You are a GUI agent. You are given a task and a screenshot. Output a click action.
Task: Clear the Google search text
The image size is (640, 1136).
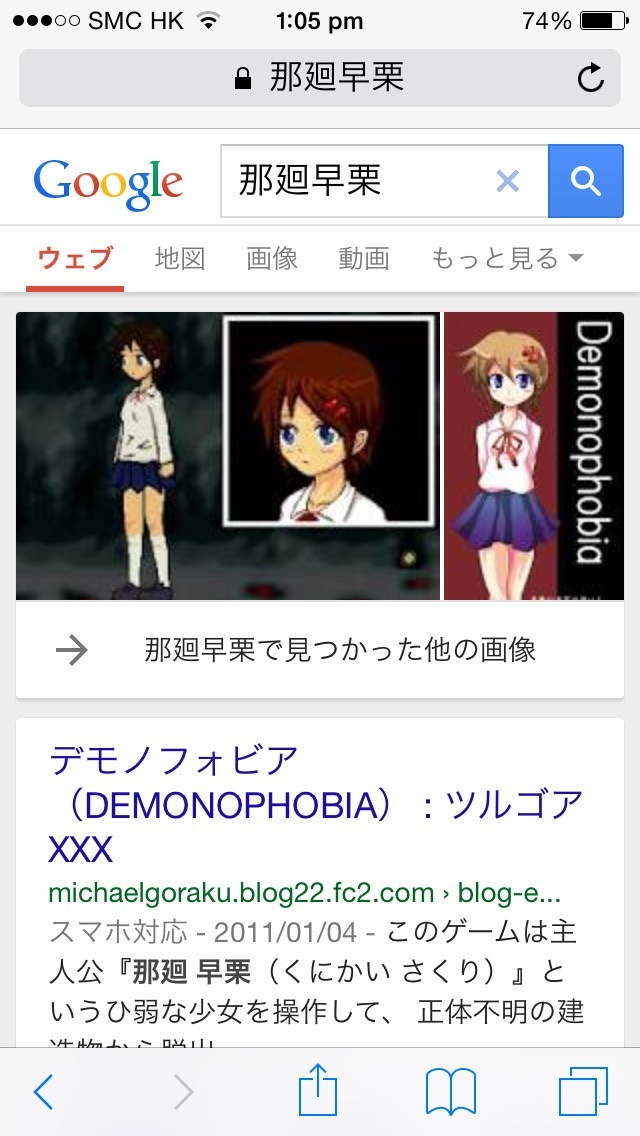pos(508,181)
